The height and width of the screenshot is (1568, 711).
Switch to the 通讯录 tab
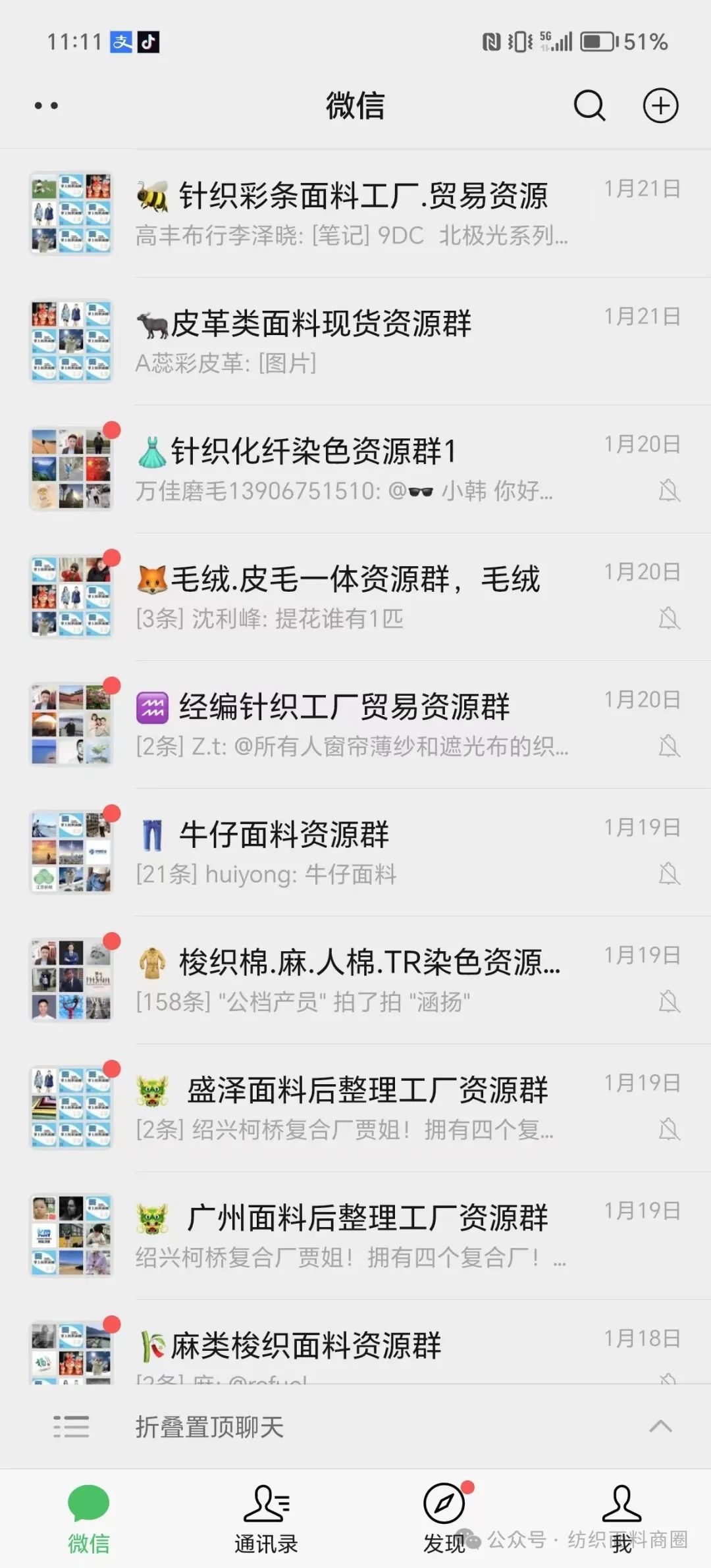click(x=267, y=1519)
